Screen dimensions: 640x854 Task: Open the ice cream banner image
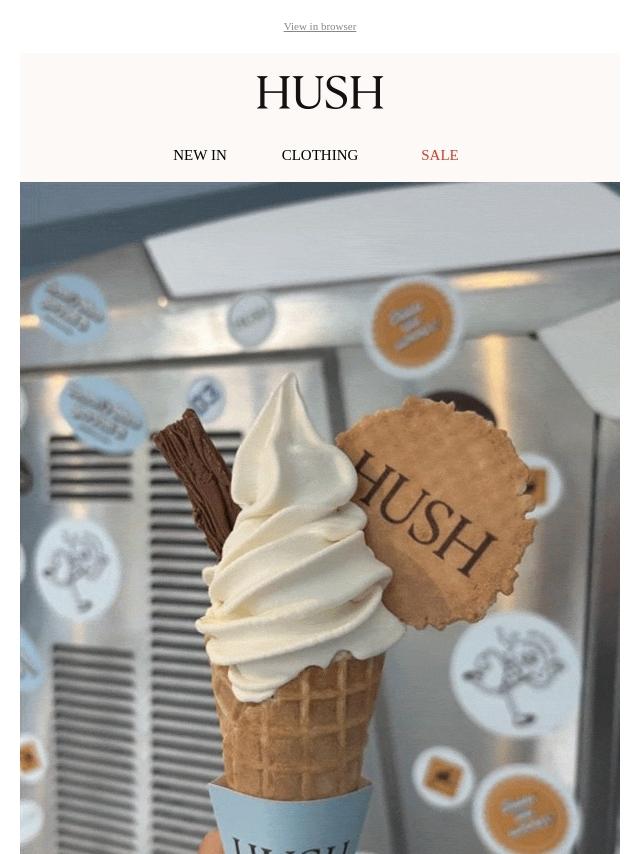(319, 517)
